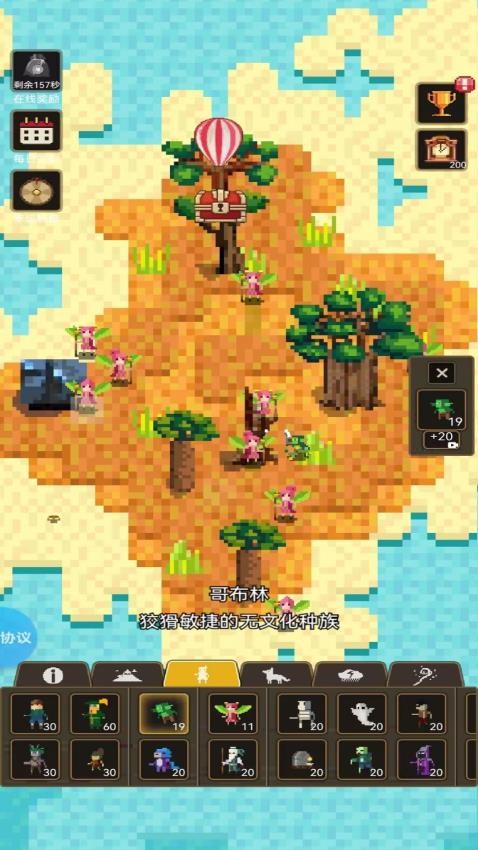Open the trophy achievements
This screenshot has height=850, width=478.
(441, 103)
